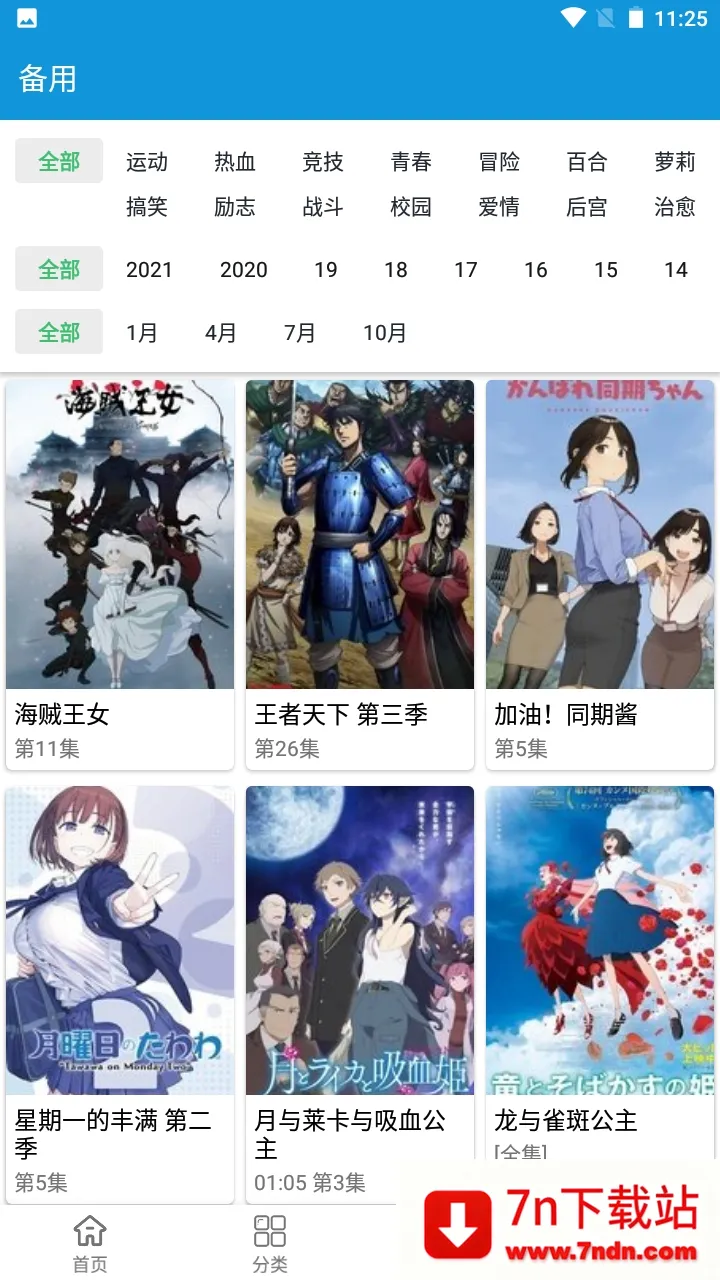Filter by 10月 season
This screenshot has width=720, height=1280.
pos(385,333)
